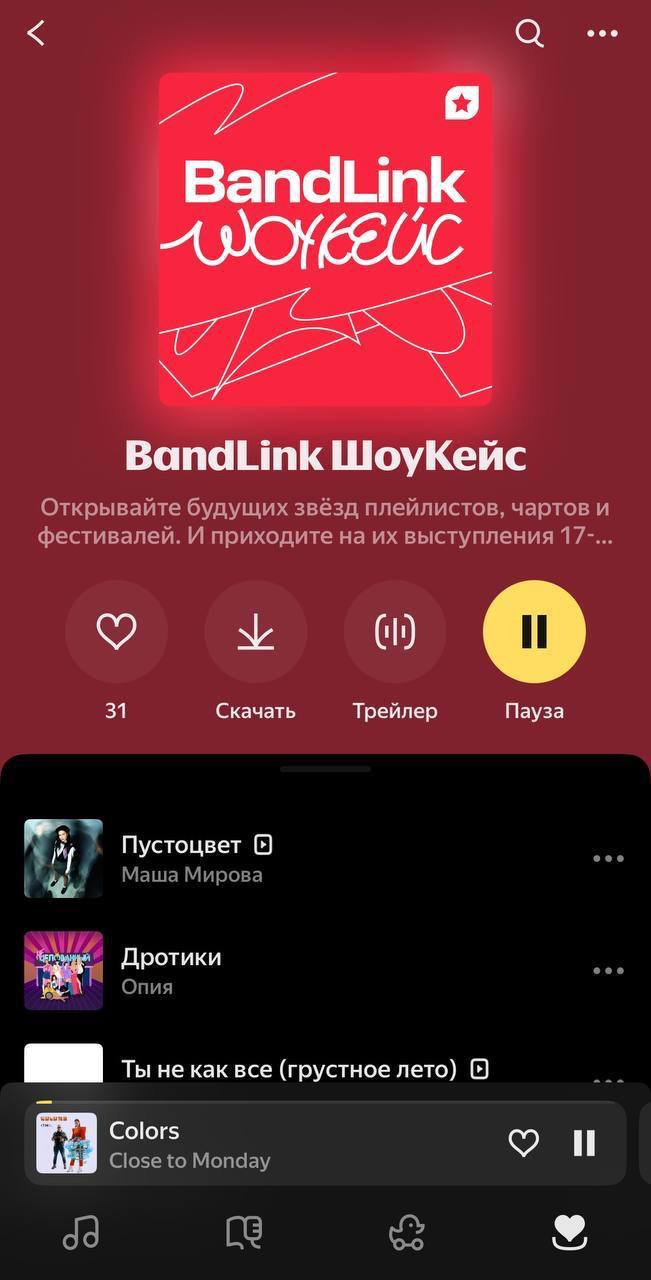651x1280 pixels.
Task: Open the collection heart tab
Action: click(x=570, y=1233)
